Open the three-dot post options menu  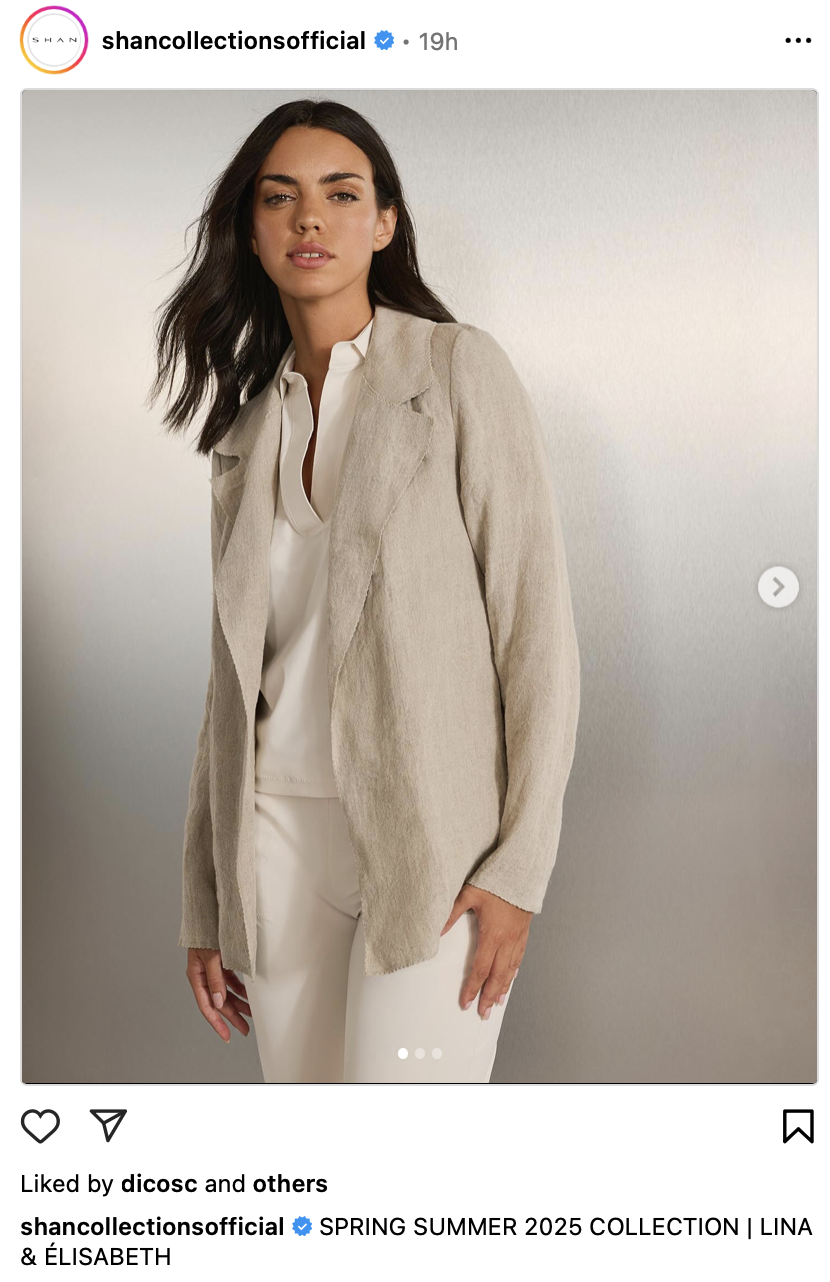(798, 41)
